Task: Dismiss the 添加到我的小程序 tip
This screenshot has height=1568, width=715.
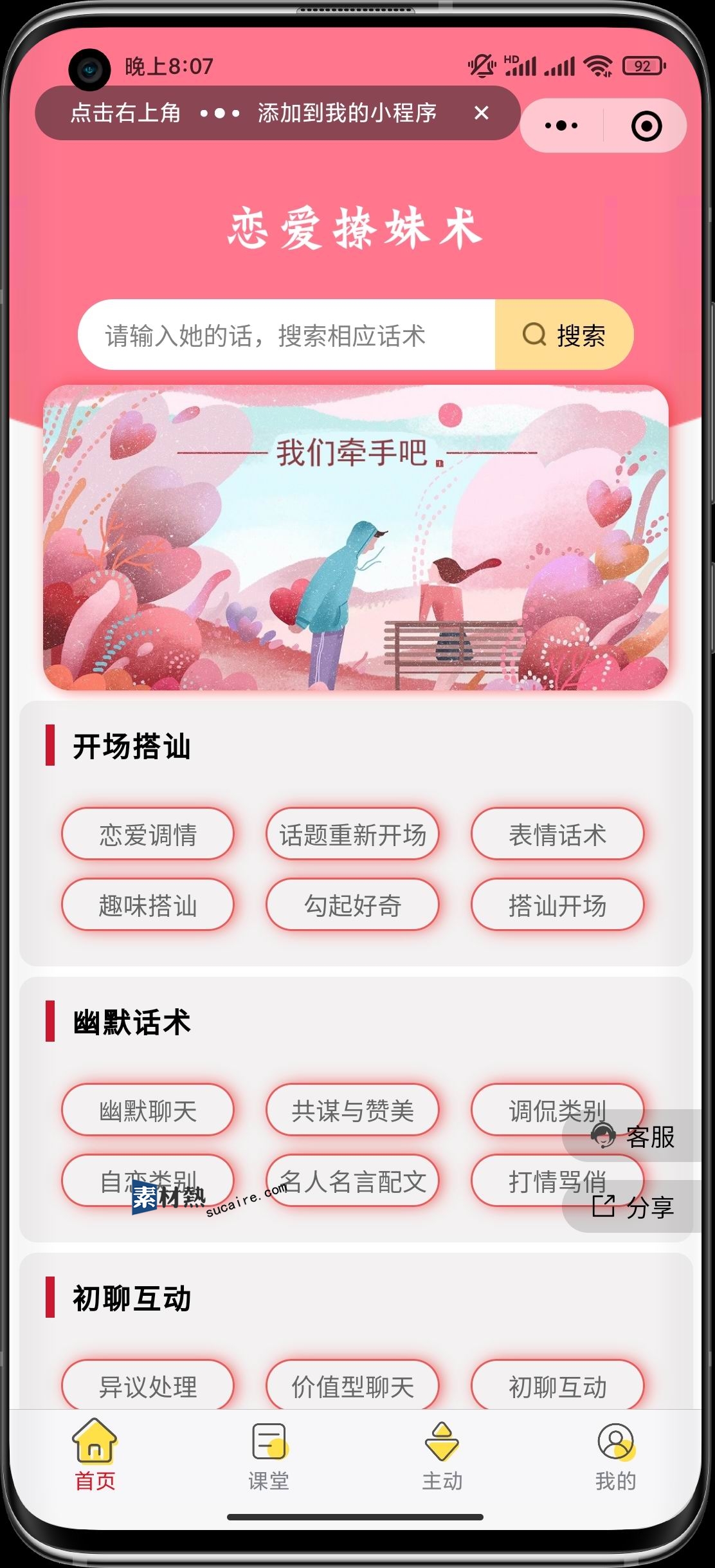Action: click(x=481, y=113)
